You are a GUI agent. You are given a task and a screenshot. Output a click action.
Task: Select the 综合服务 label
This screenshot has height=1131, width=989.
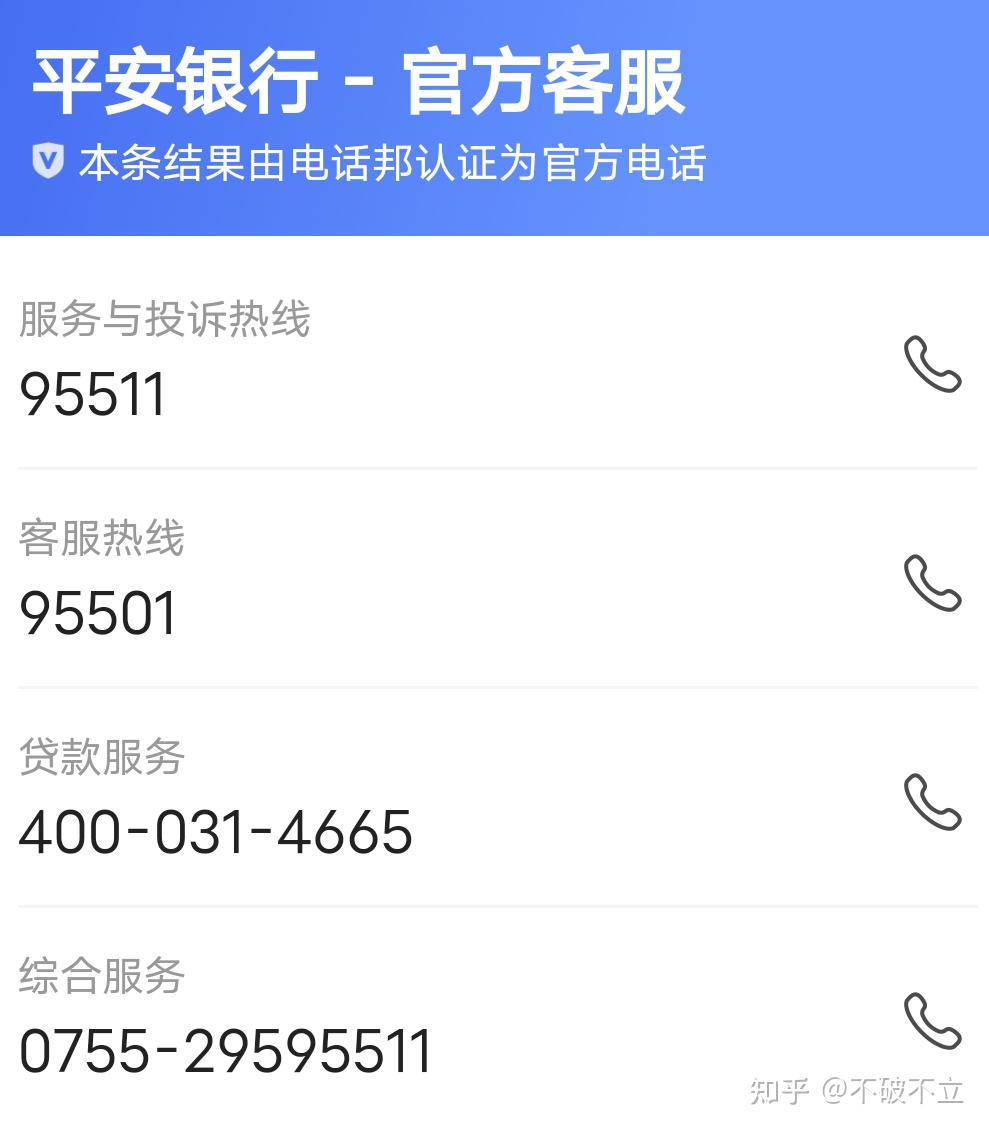(100, 975)
